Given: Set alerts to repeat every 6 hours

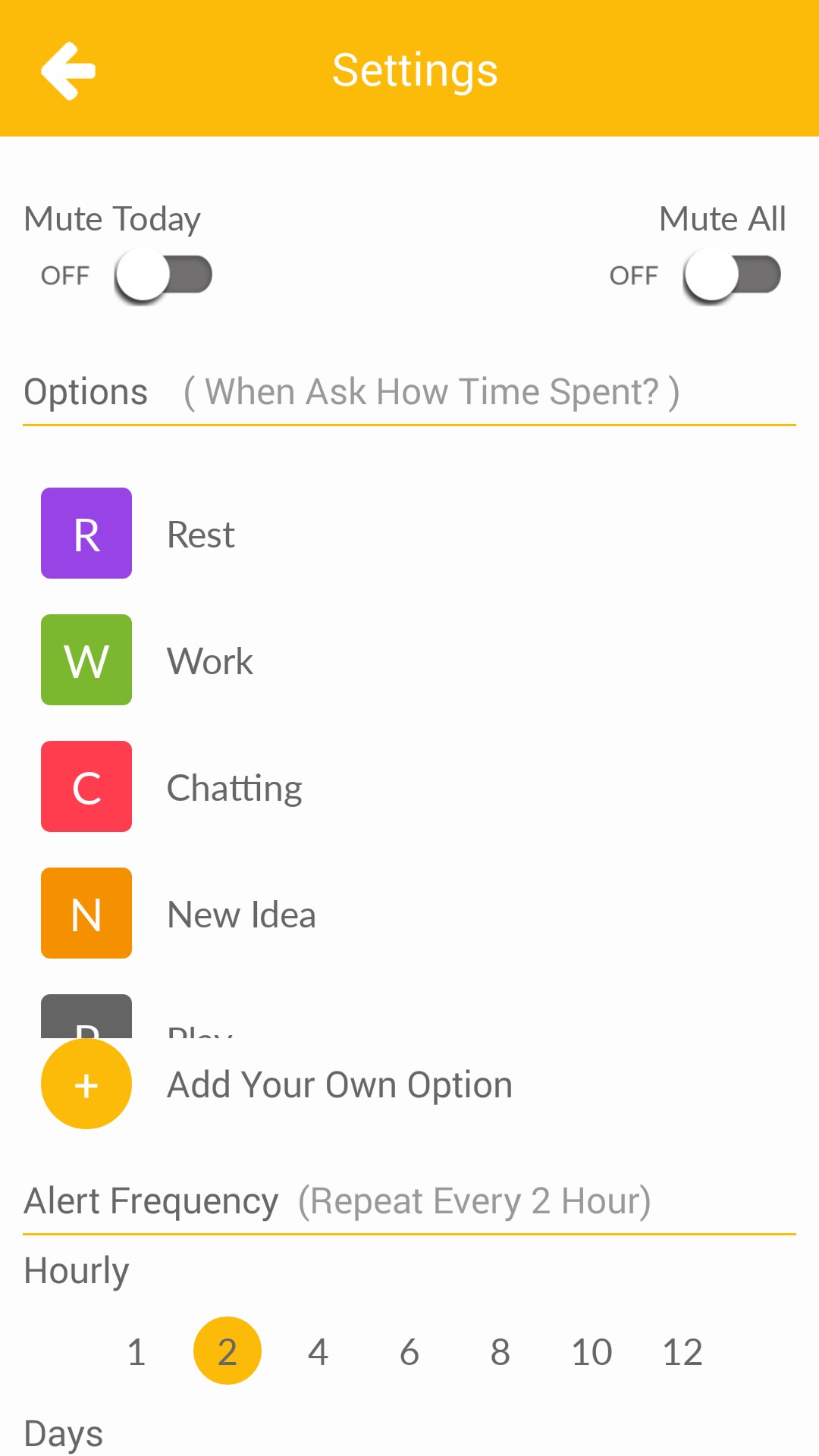Looking at the screenshot, I should click(x=409, y=1351).
